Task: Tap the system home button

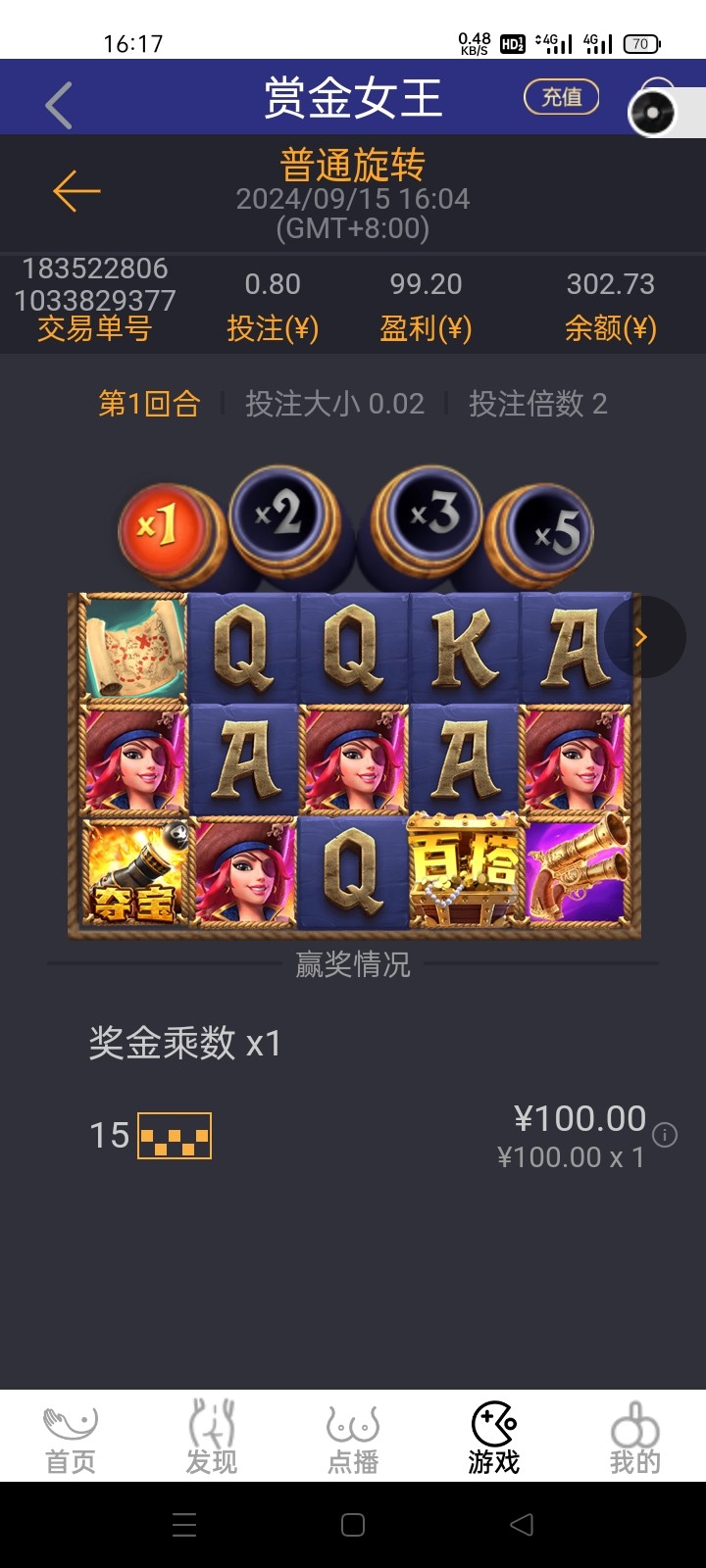Action: tap(353, 1525)
